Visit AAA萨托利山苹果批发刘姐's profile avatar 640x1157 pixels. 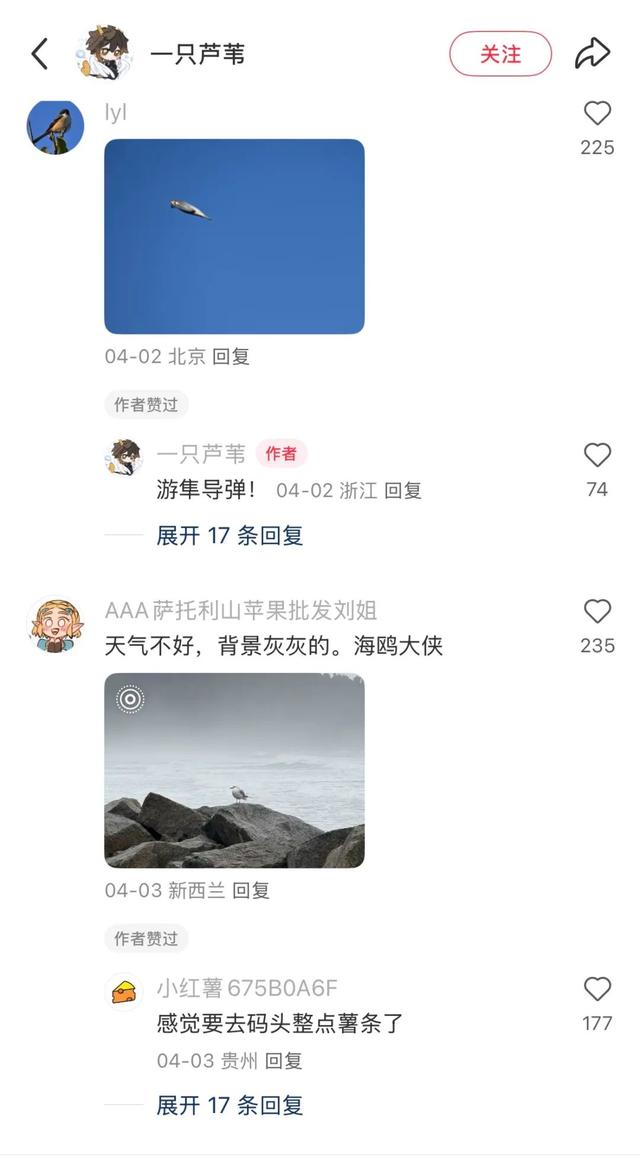pos(54,626)
